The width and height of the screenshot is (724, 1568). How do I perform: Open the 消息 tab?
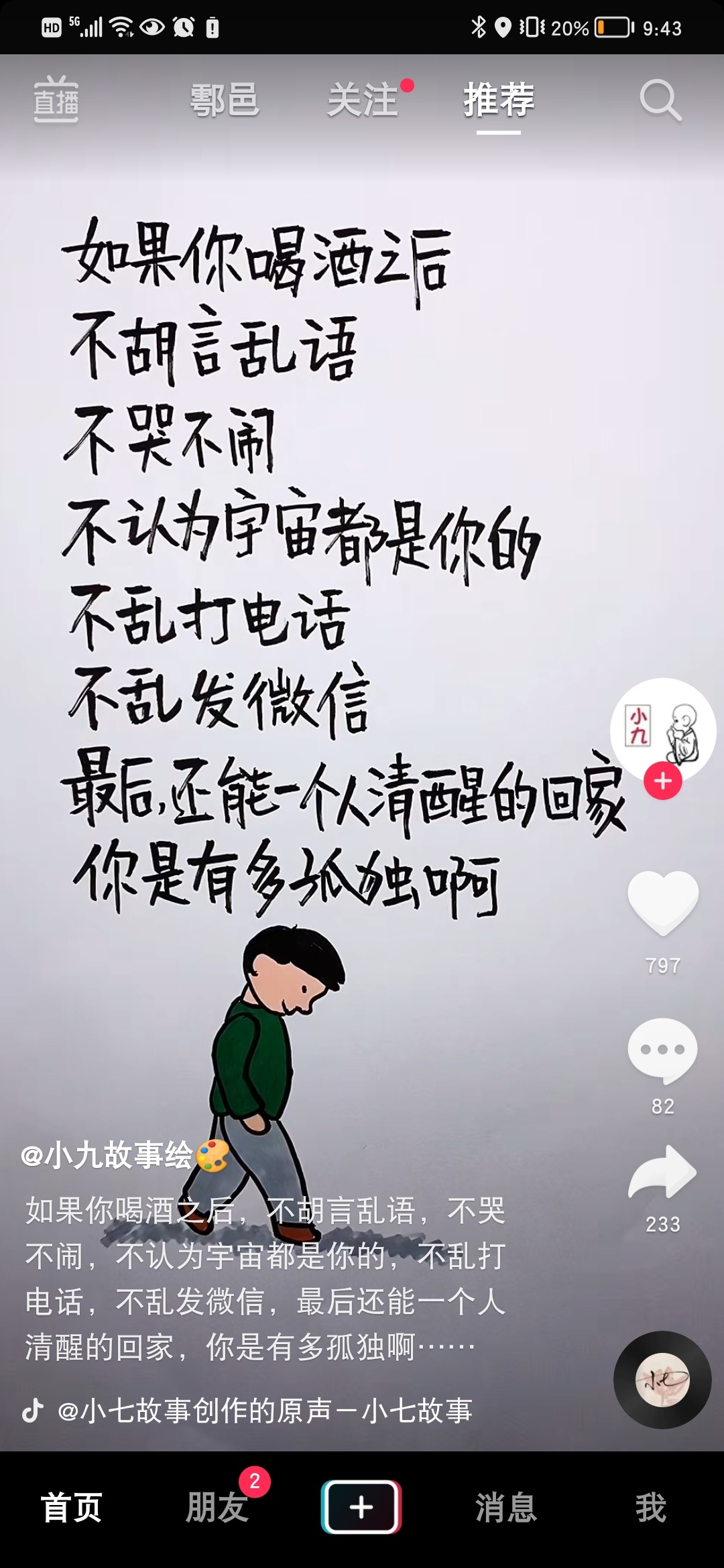click(x=506, y=1508)
